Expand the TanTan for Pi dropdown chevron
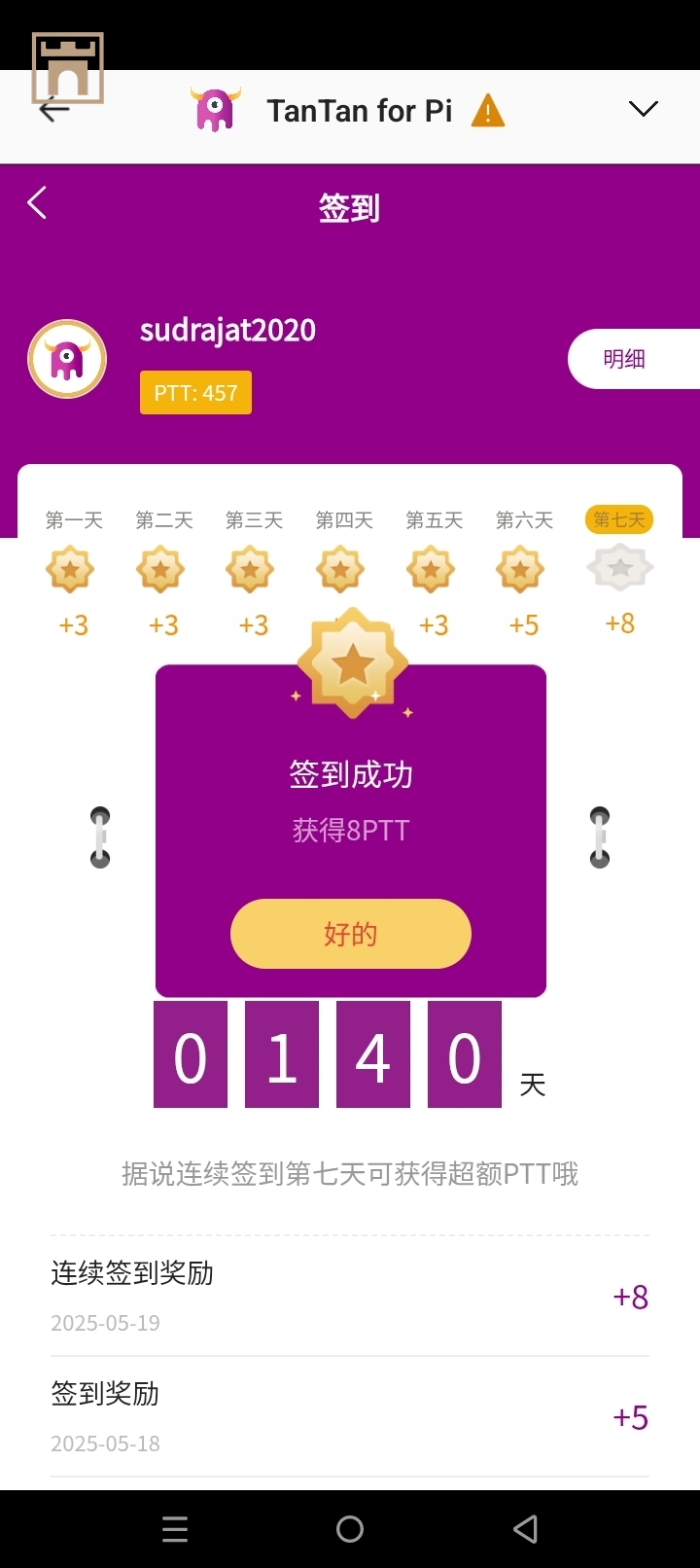 pos(643,109)
